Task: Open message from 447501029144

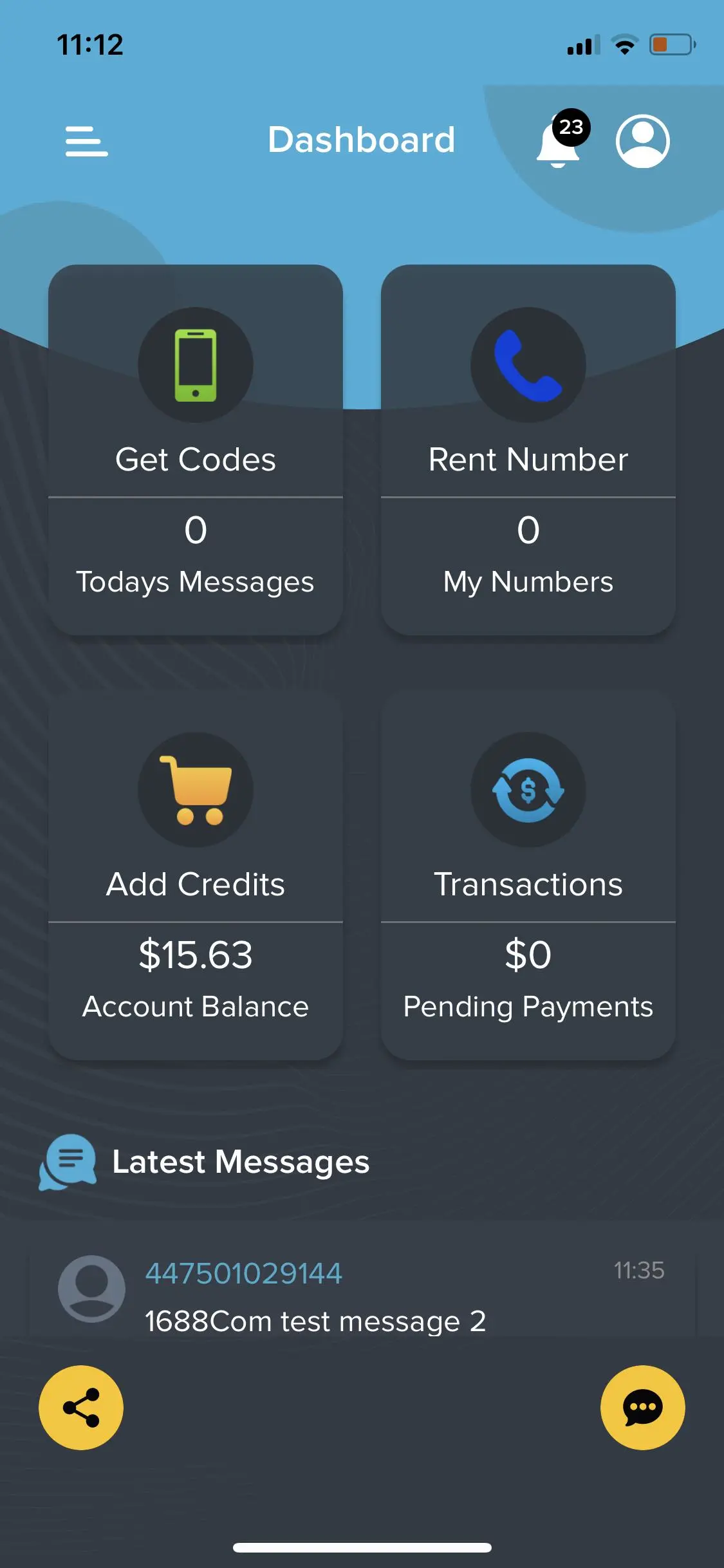Action: click(360, 1295)
